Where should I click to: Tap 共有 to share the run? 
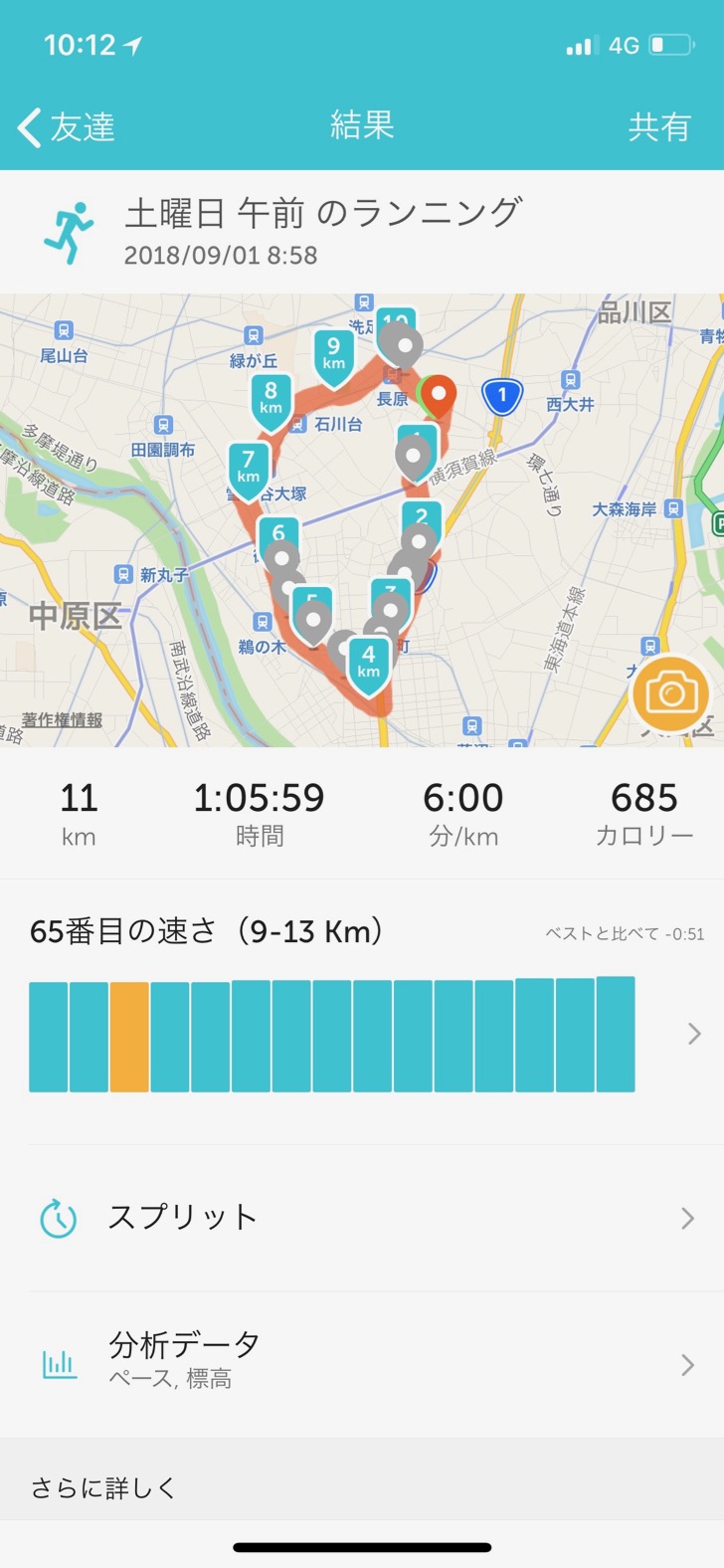click(x=658, y=126)
